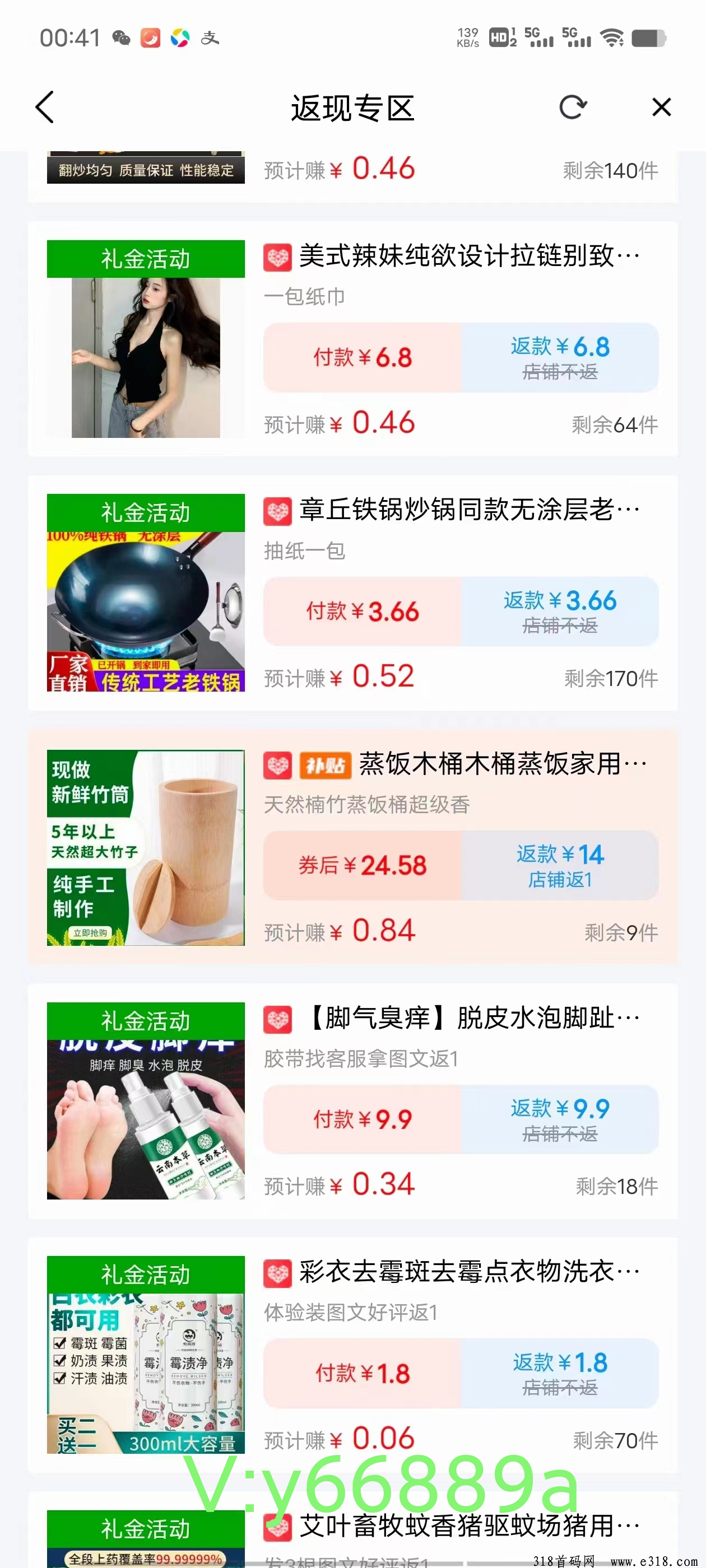Open the 美式辣妹纯欲设计拉链 product card
Screen dimensions: 706x1568
coord(352,339)
